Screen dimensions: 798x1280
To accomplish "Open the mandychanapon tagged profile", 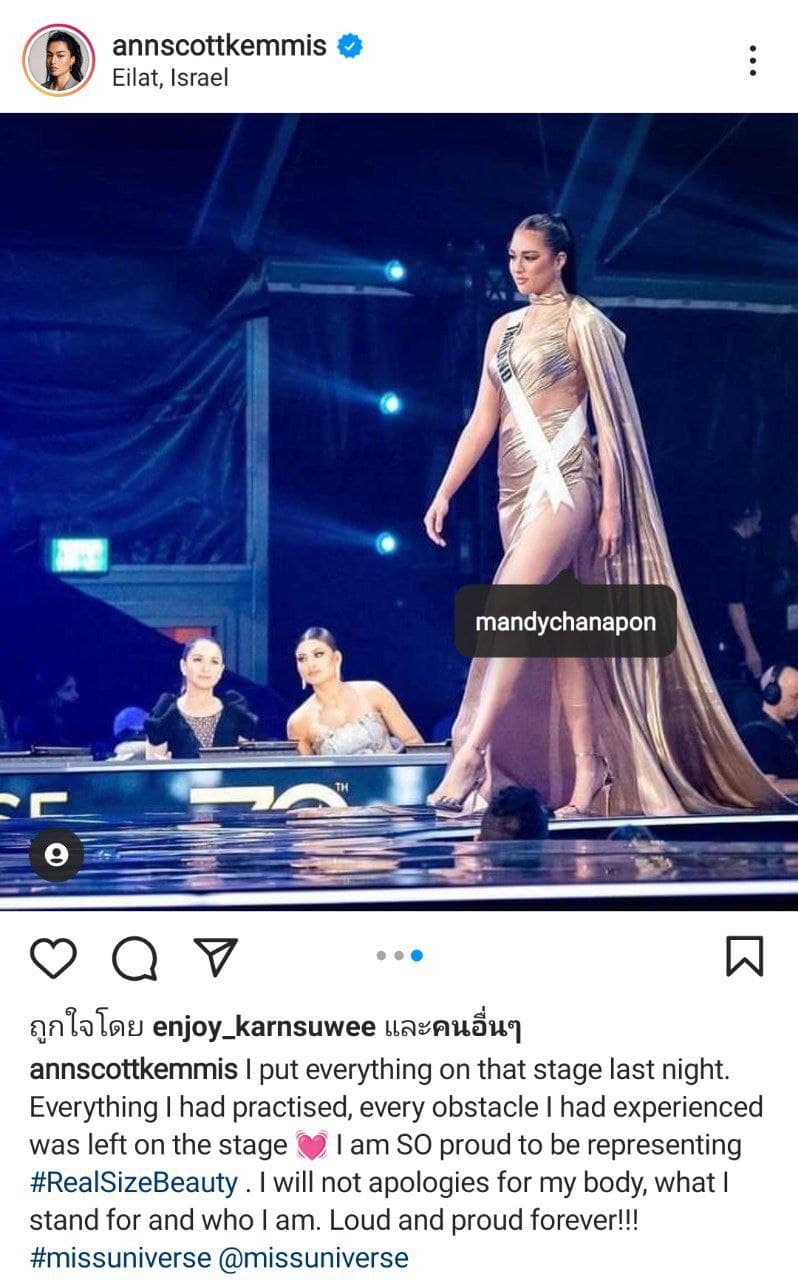I will tap(565, 621).
